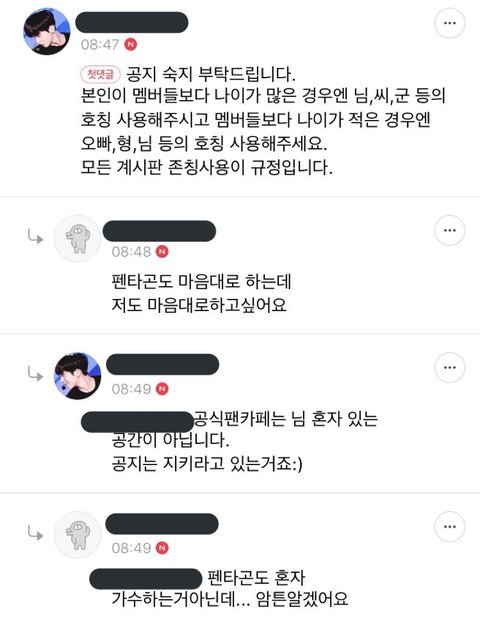This screenshot has height=621, width=480.
Task: View the profile photo of the 08:47 commenter
Action: click(47, 32)
